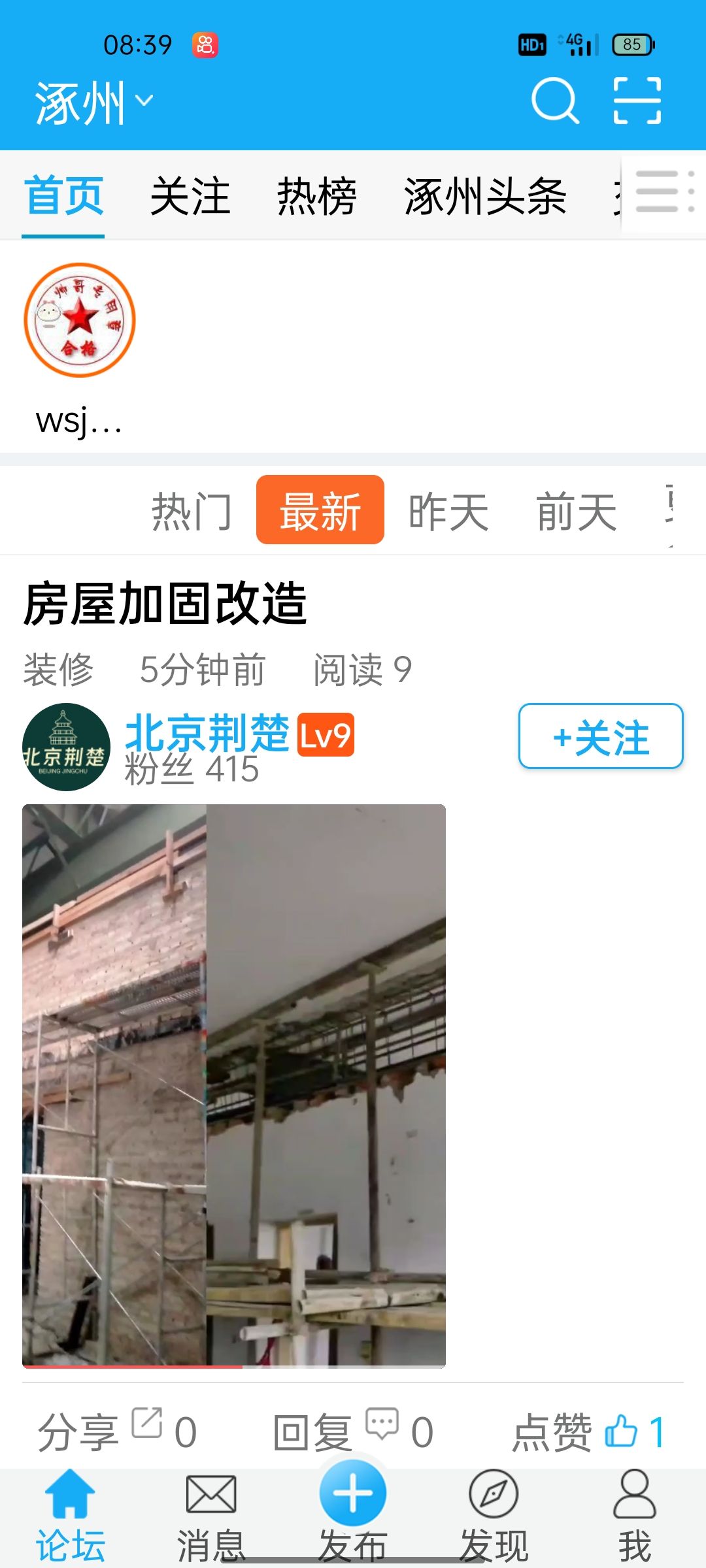This screenshot has height=1568, width=706.
Task: Open the construction video thumbnail
Action: [x=234, y=1085]
